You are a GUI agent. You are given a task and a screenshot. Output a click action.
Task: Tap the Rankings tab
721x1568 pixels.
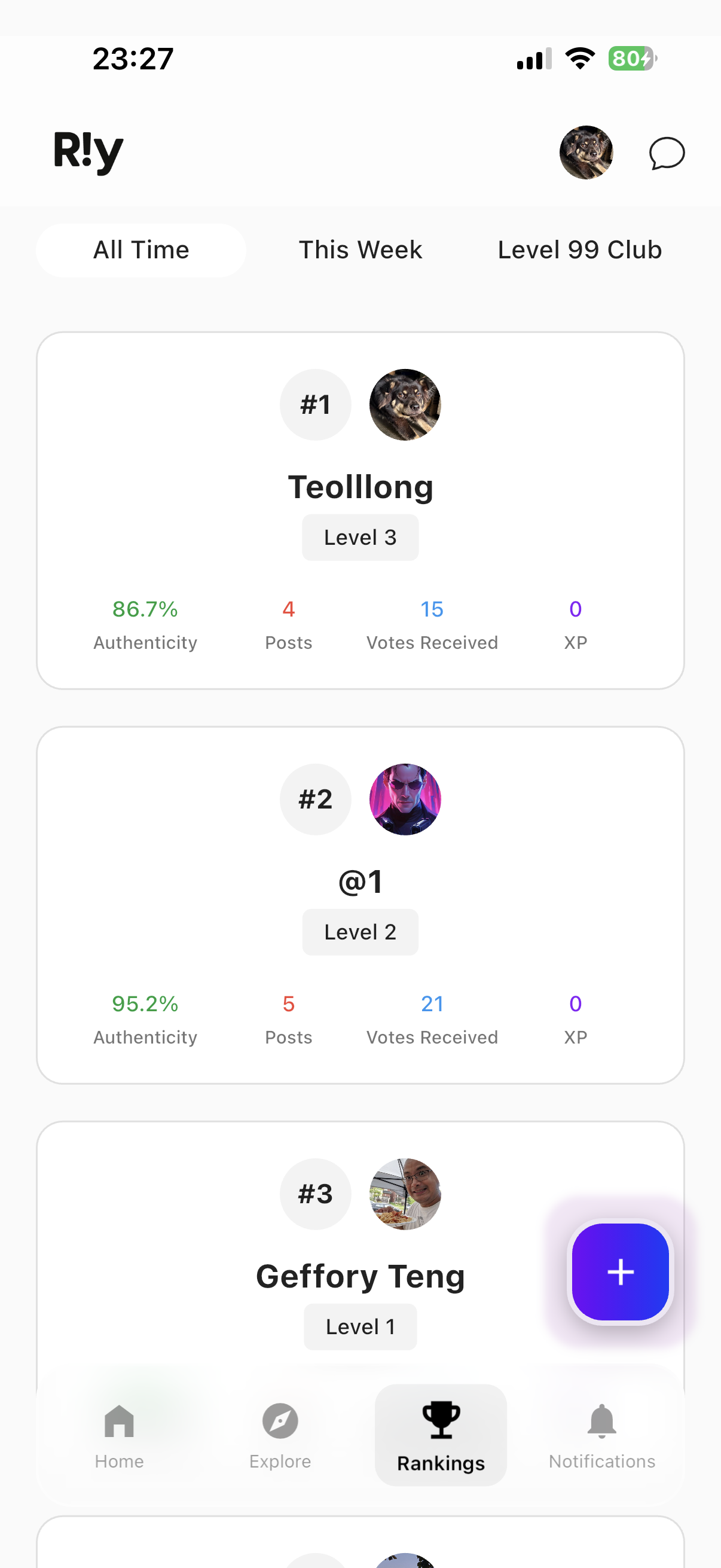tap(441, 1435)
